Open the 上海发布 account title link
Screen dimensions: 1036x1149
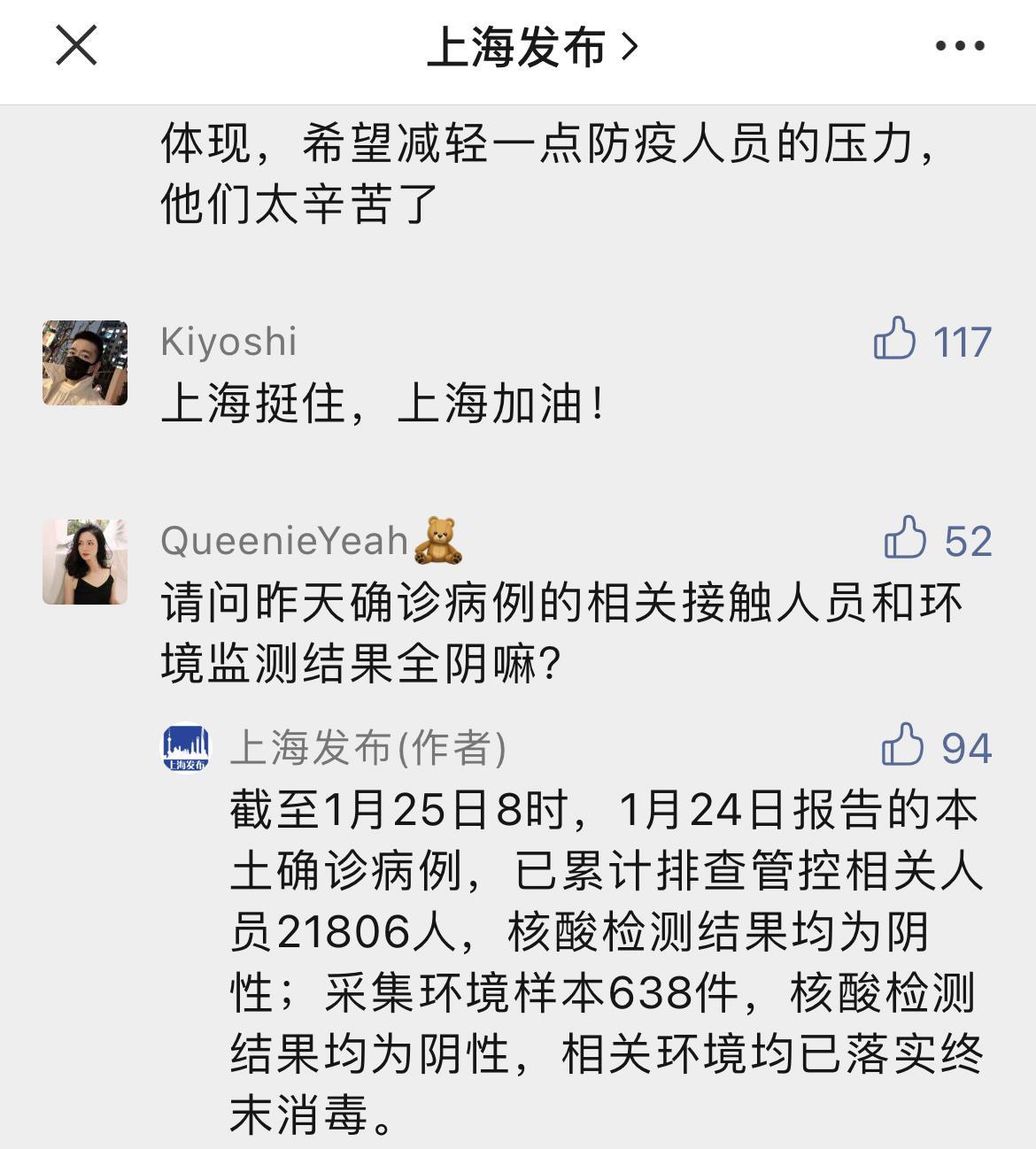pos(532,47)
